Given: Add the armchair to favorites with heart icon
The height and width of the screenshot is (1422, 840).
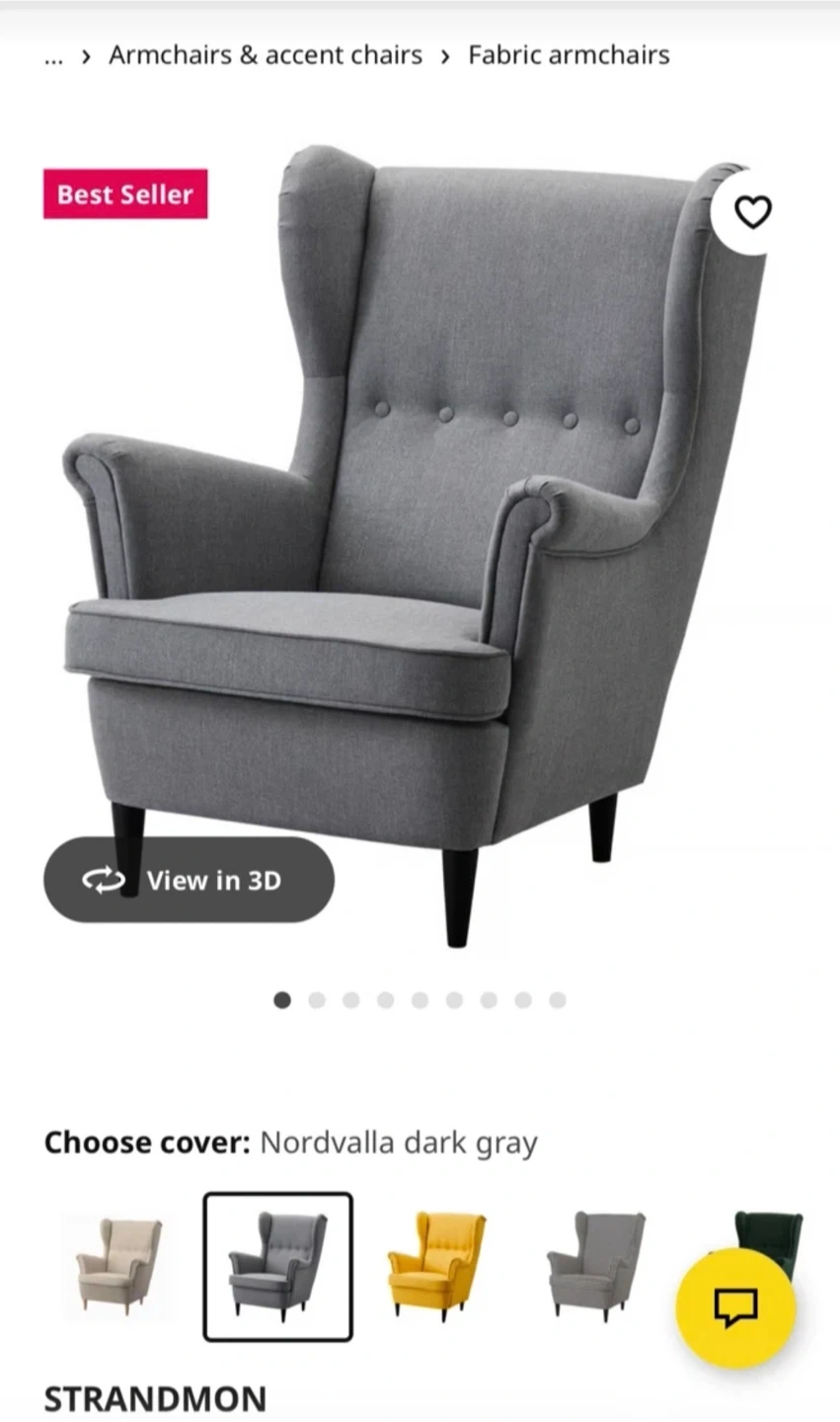Looking at the screenshot, I should [x=752, y=211].
